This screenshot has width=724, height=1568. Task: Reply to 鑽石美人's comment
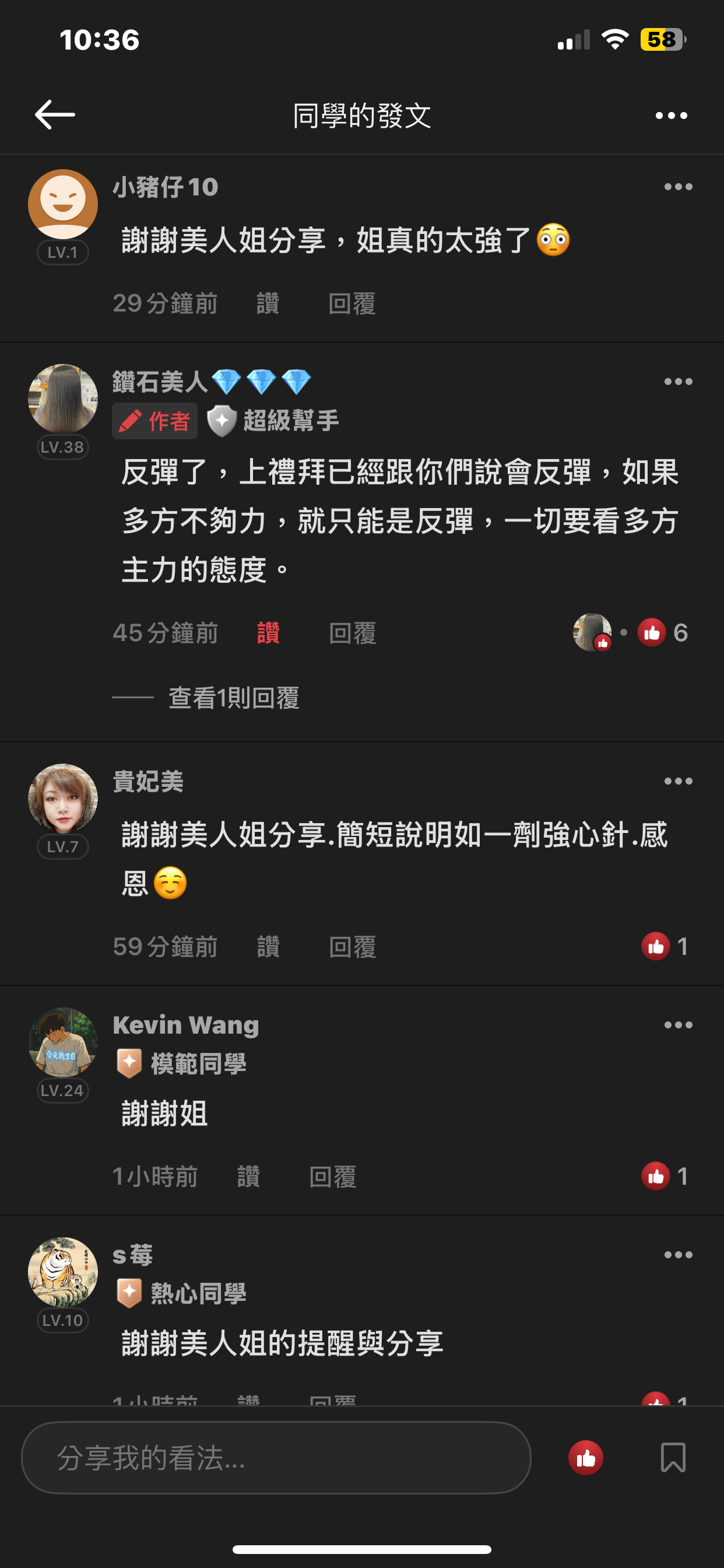pos(352,633)
